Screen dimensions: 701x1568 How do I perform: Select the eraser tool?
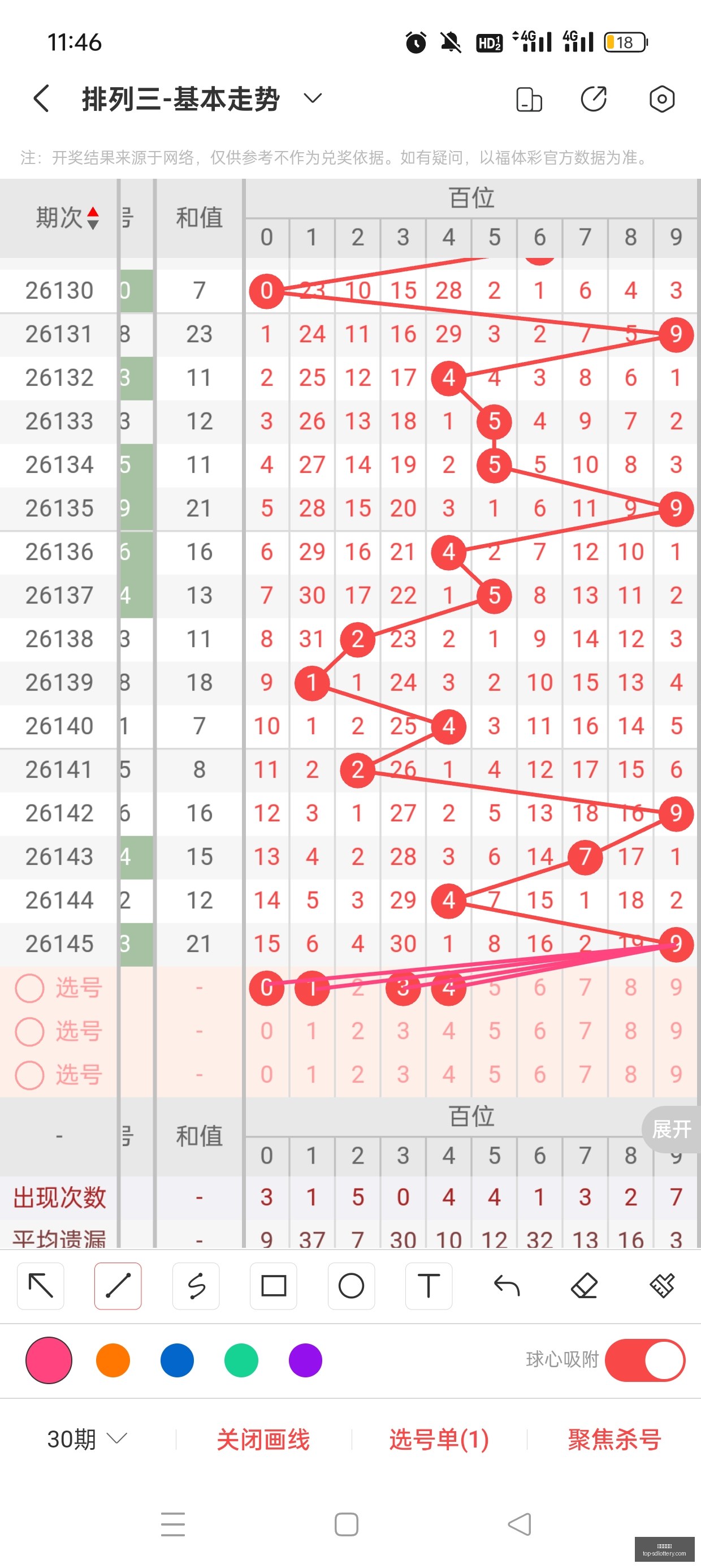(584, 1286)
